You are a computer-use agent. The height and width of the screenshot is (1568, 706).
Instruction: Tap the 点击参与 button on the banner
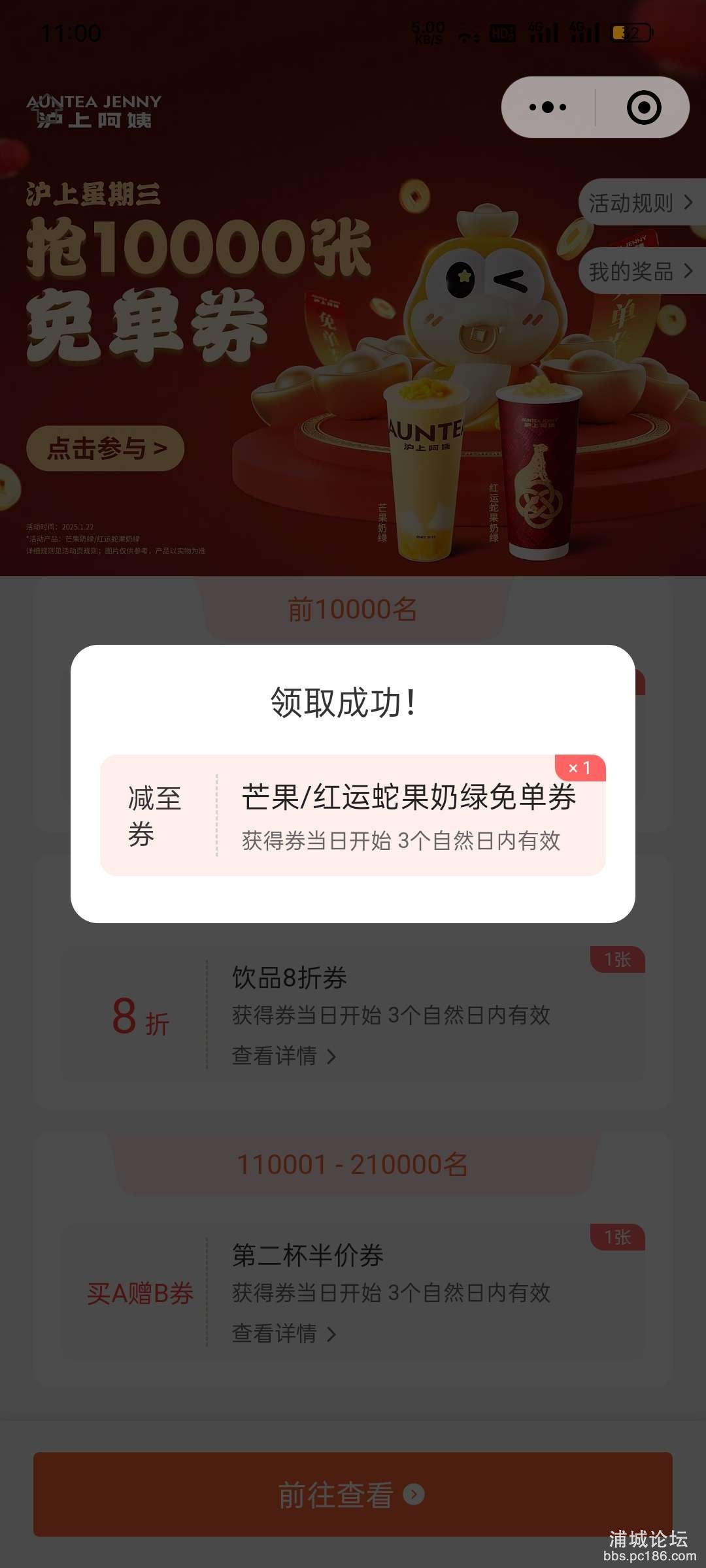point(106,449)
